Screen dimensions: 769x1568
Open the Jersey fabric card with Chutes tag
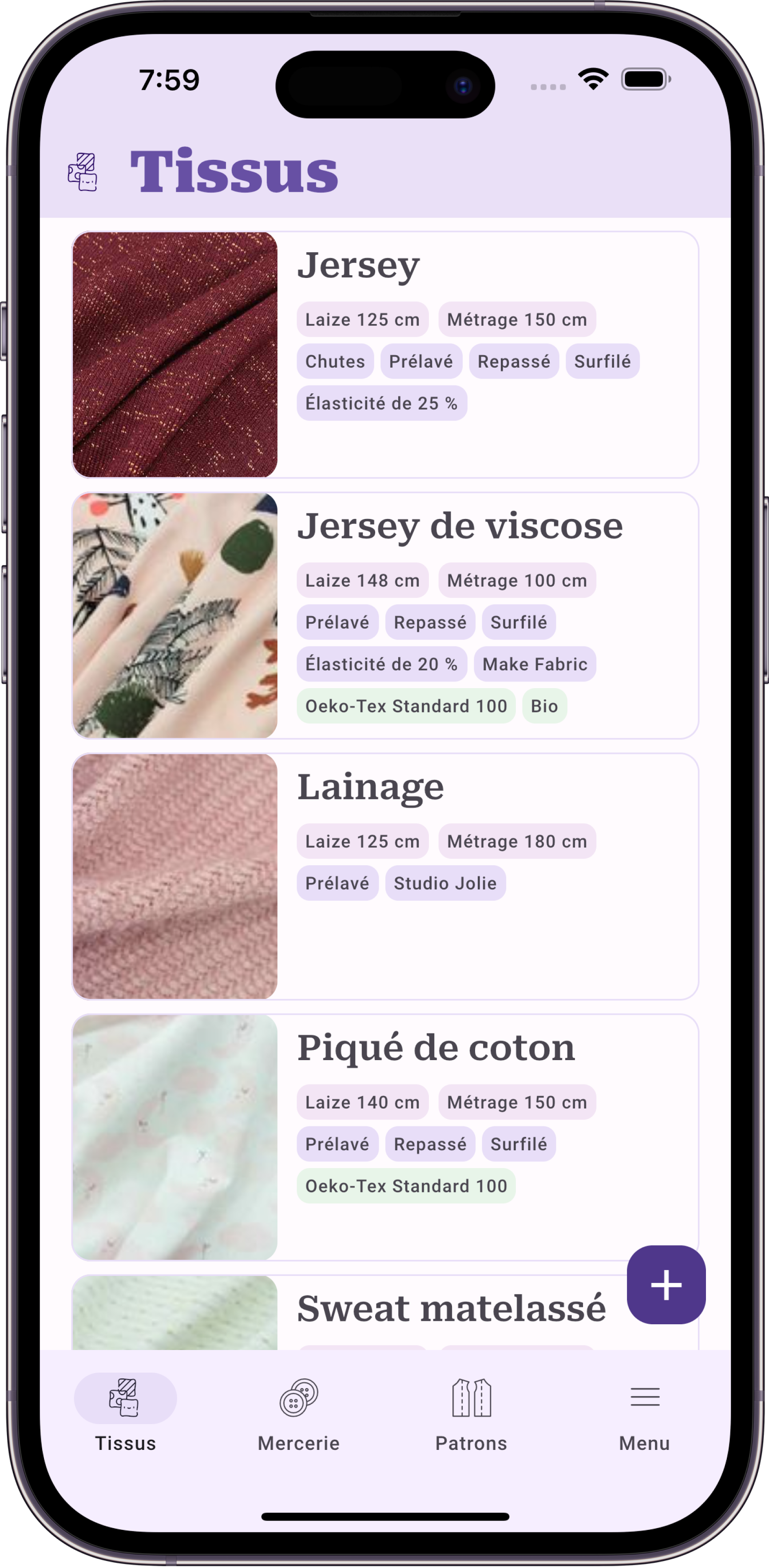click(385, 354)
